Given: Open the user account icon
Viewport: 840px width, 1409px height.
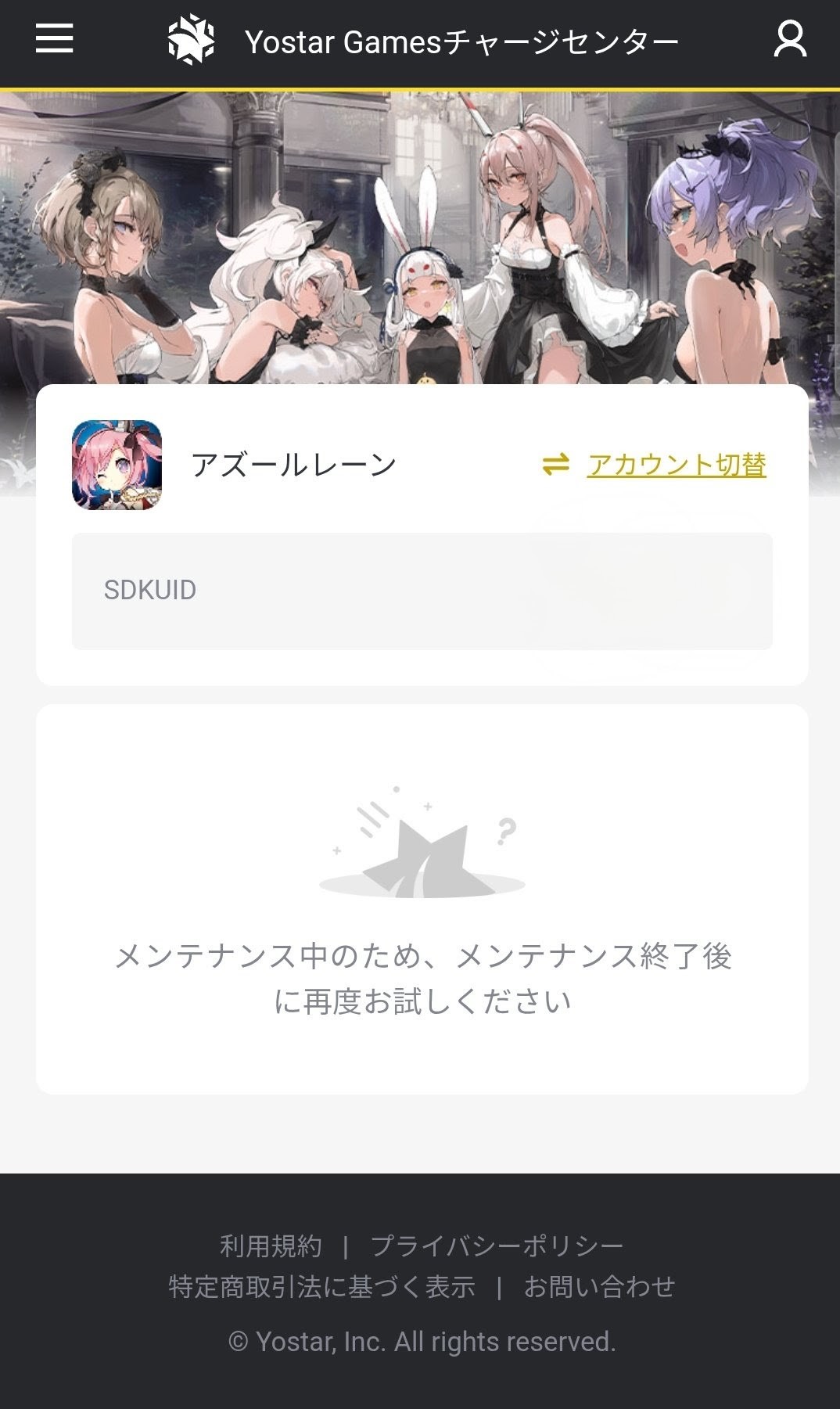Looking at the screenshot, I should (789, 39).
